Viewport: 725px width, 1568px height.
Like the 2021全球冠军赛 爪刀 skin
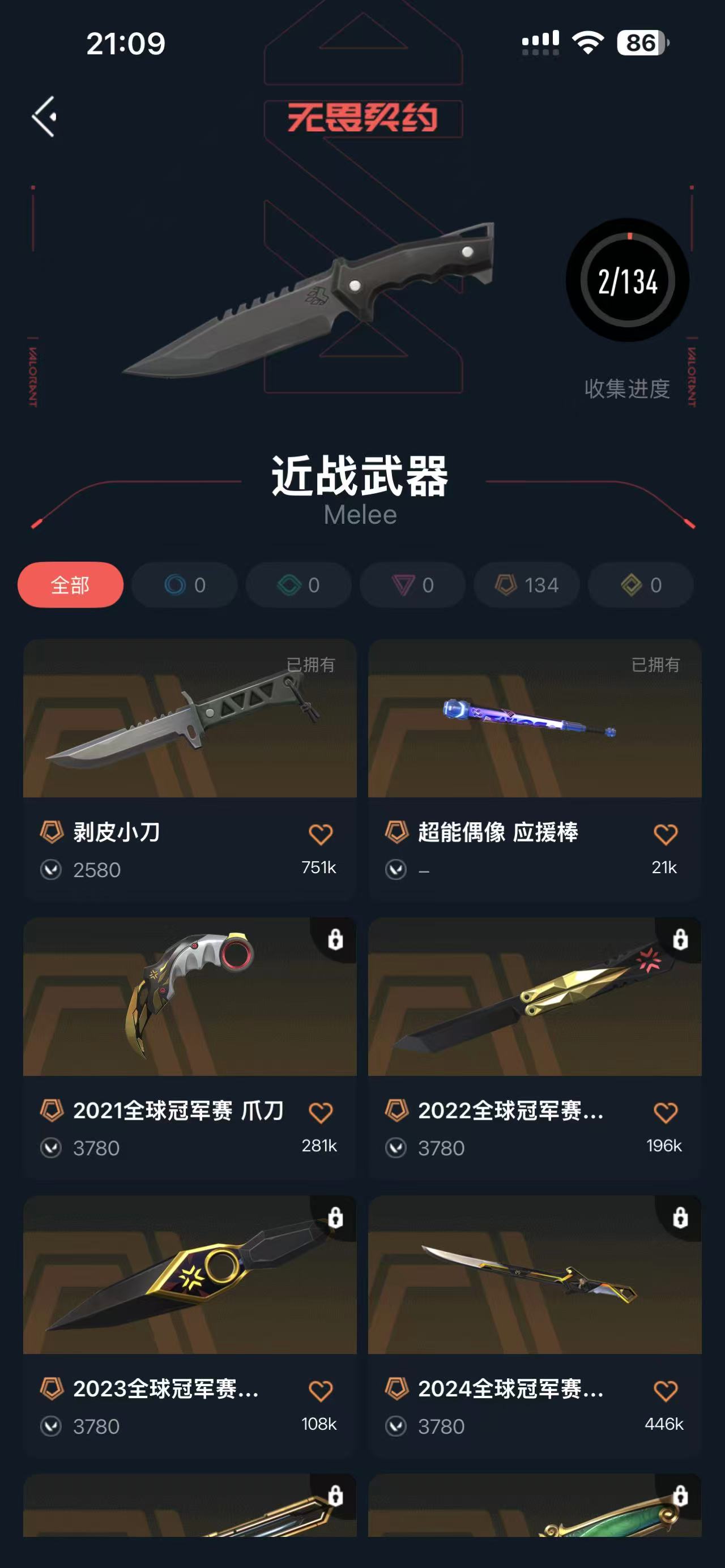[x=321, y=1113]
